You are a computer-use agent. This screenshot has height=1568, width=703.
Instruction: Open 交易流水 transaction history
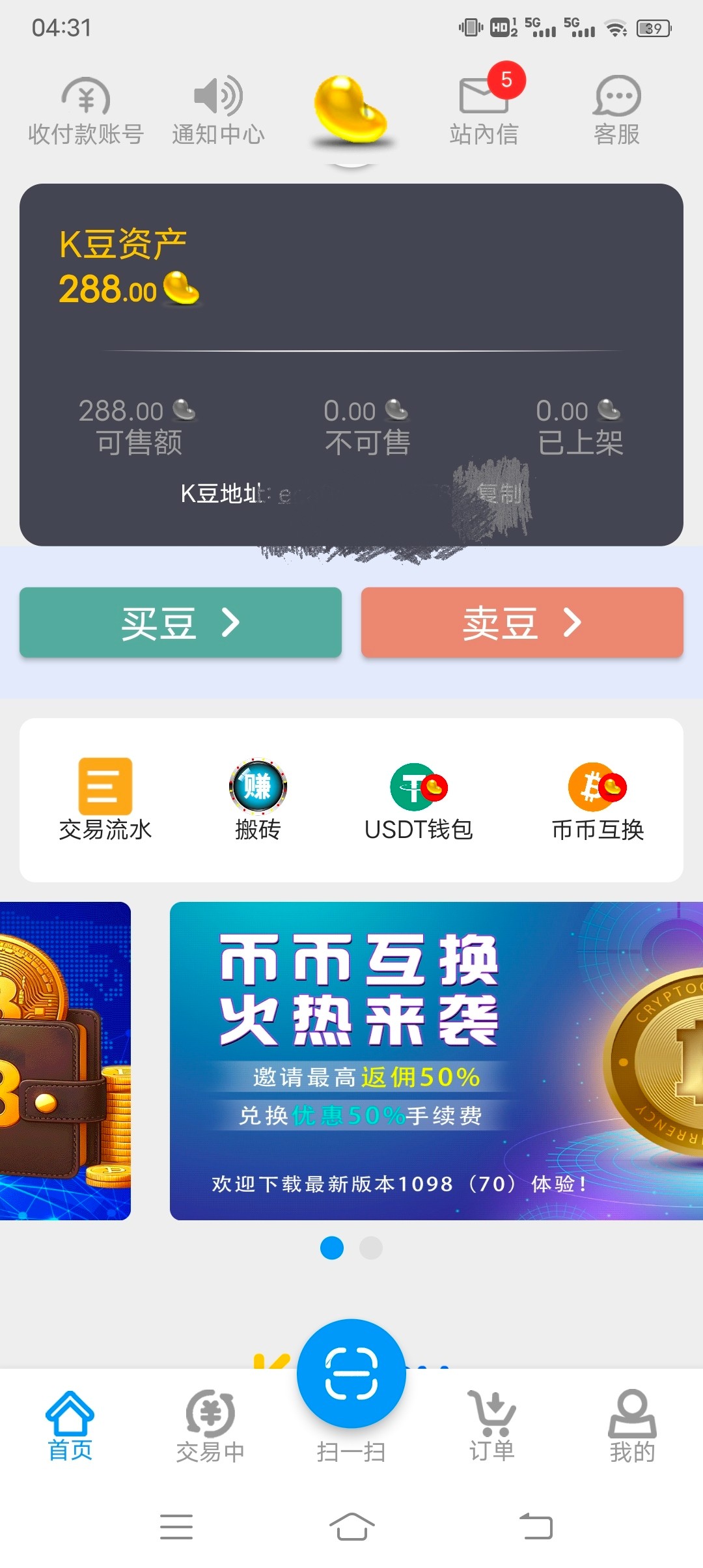coord(105,801)
